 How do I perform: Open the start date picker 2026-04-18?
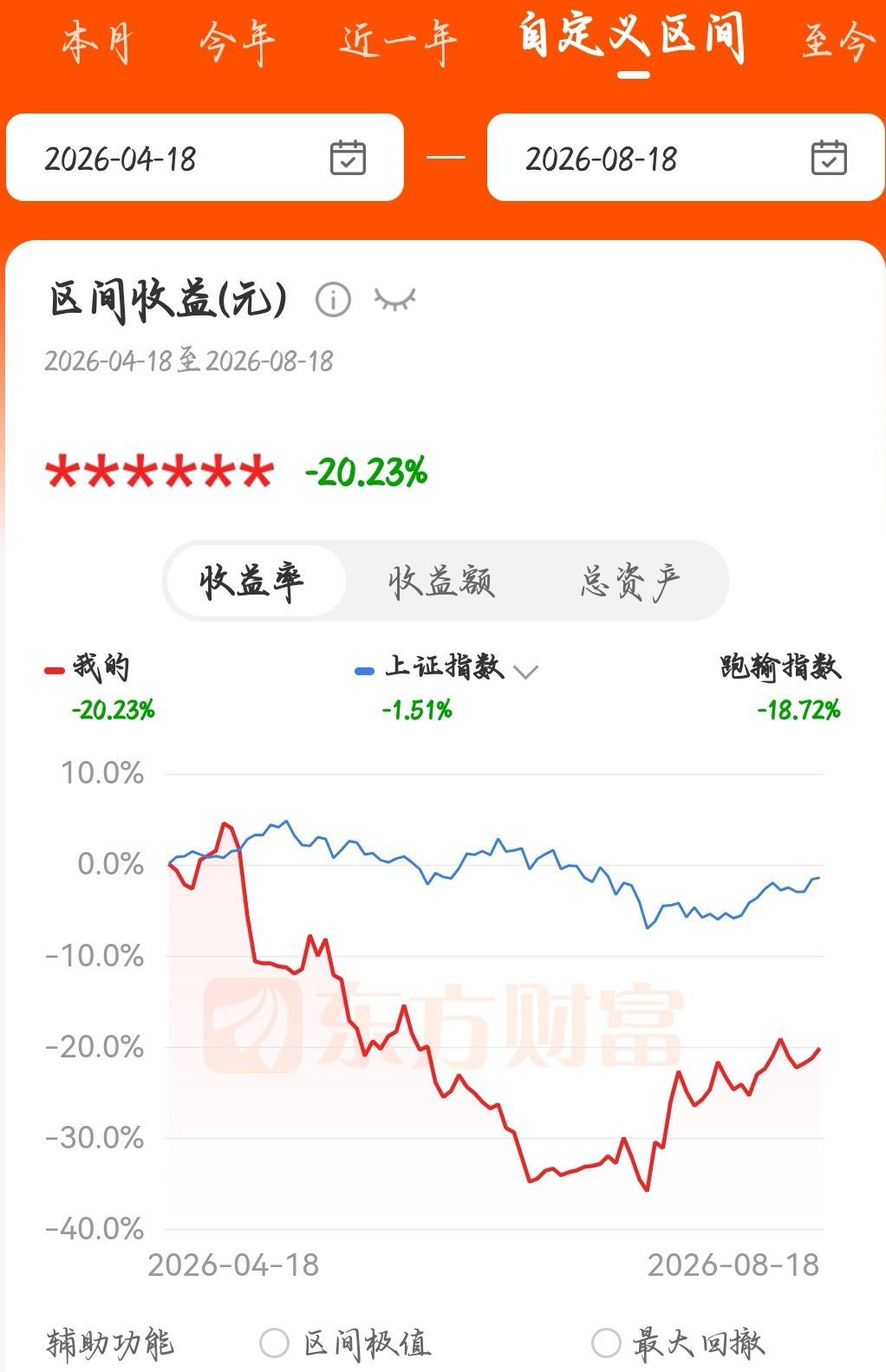pyautogui.click(x=205, y=158)
